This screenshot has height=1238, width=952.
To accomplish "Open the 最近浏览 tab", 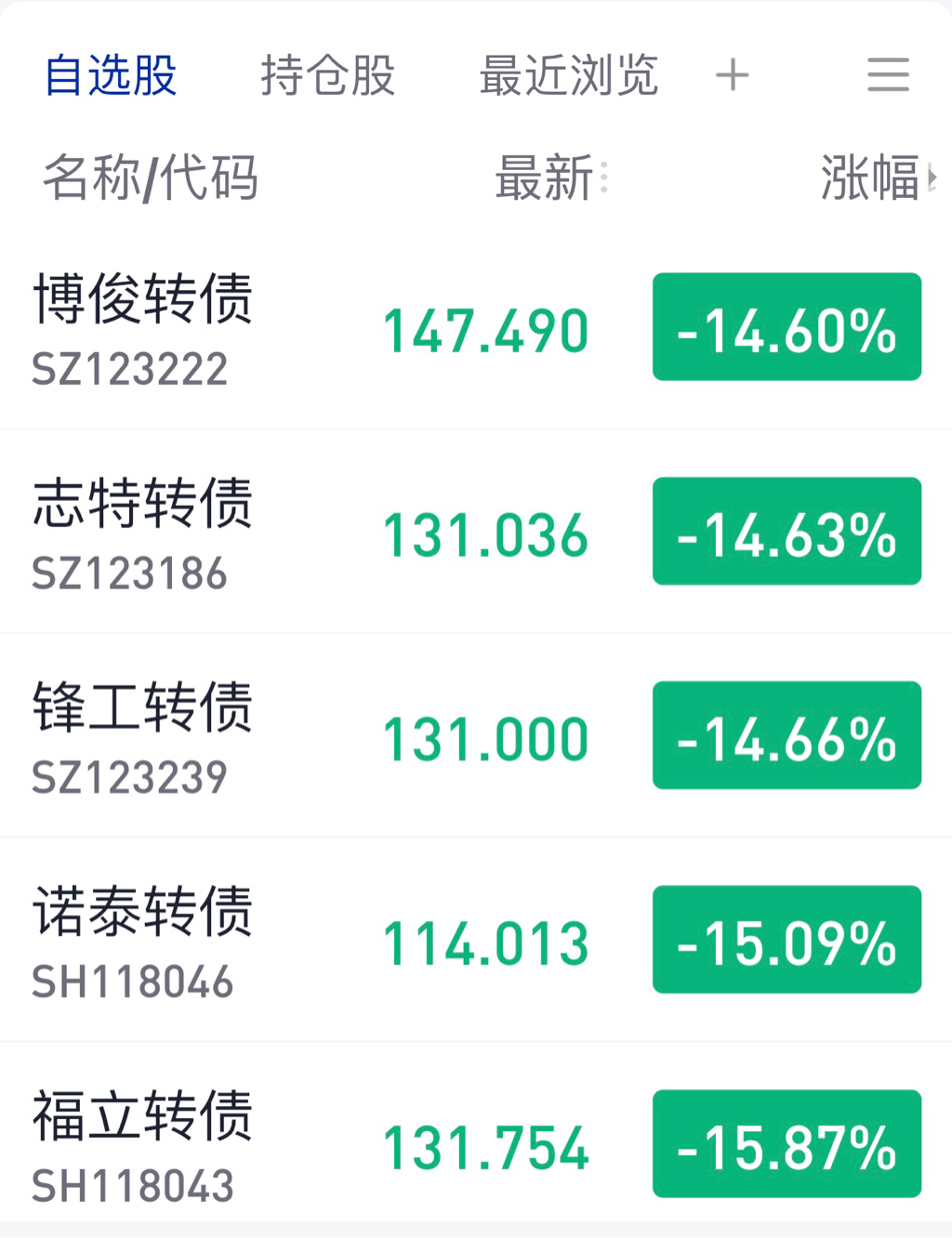I will tap(568, 75).
